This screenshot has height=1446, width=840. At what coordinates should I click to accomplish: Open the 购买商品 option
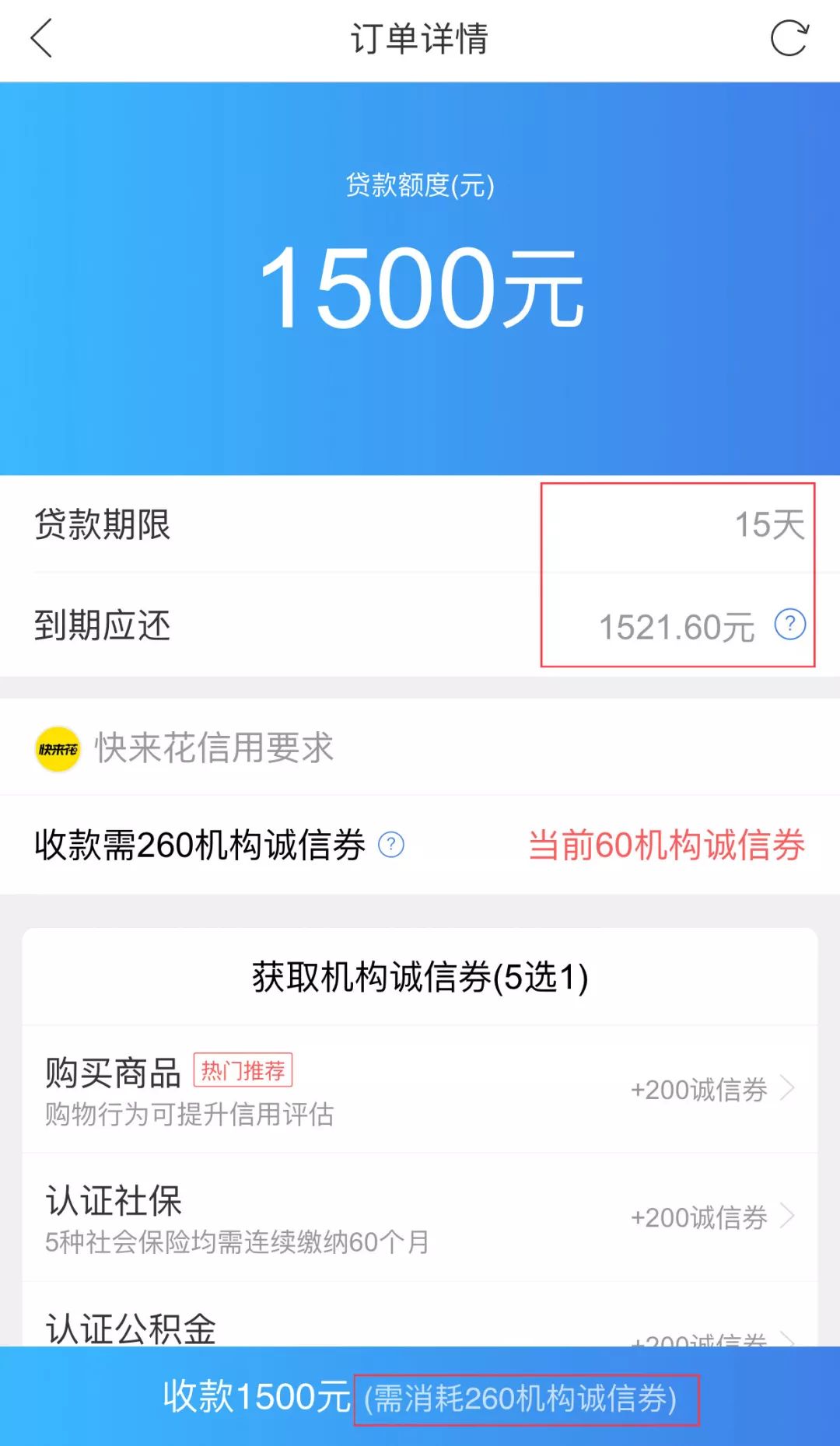420,1089
